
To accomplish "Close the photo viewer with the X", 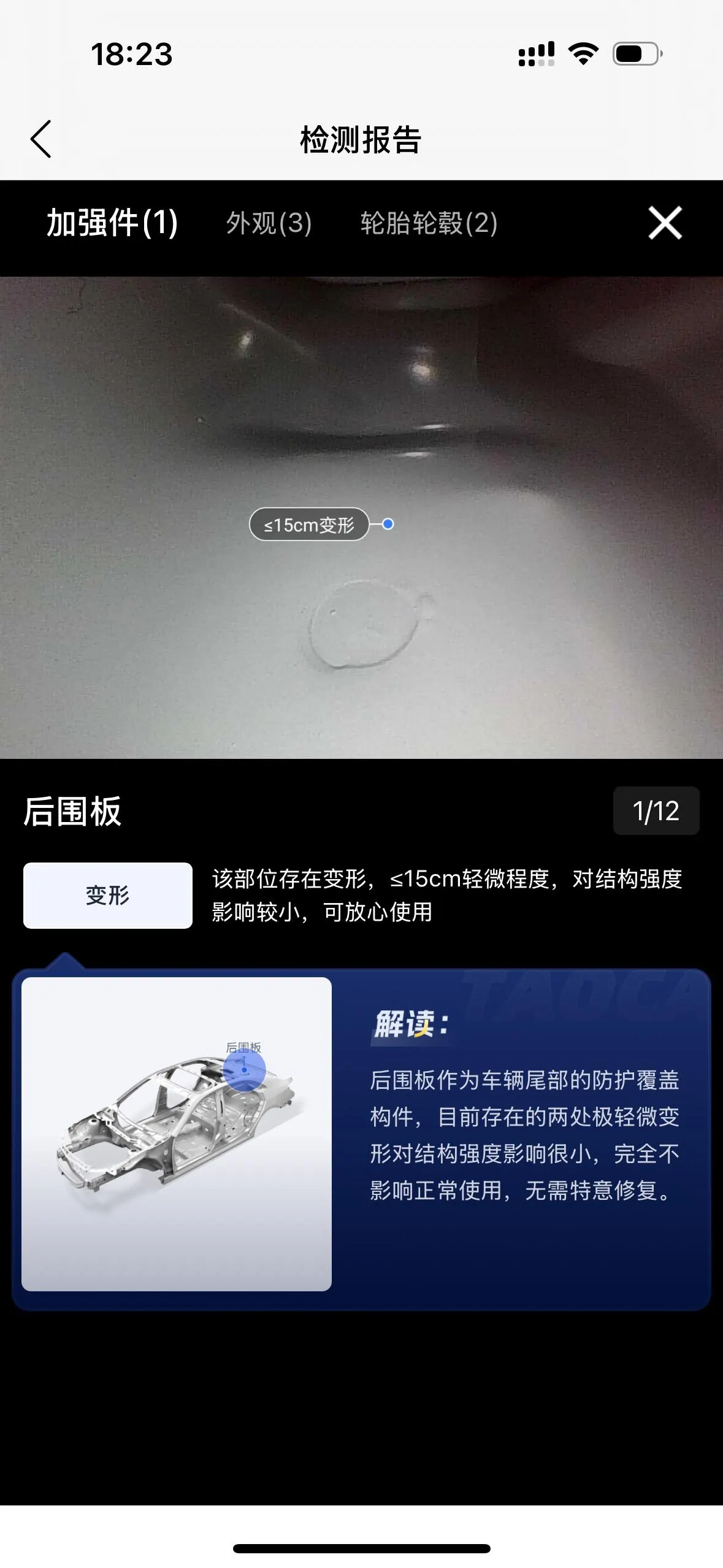I will point(665,223).
